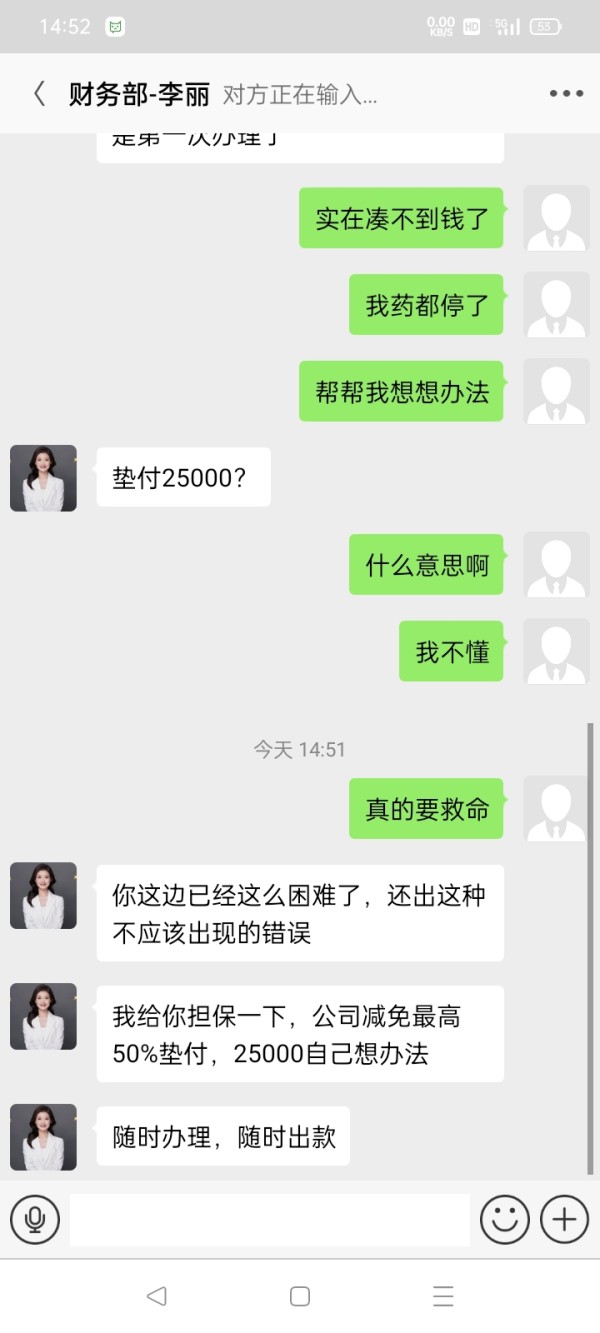Focus the message text input field
600x1333 pixels.
click(x=270, y=1219)
